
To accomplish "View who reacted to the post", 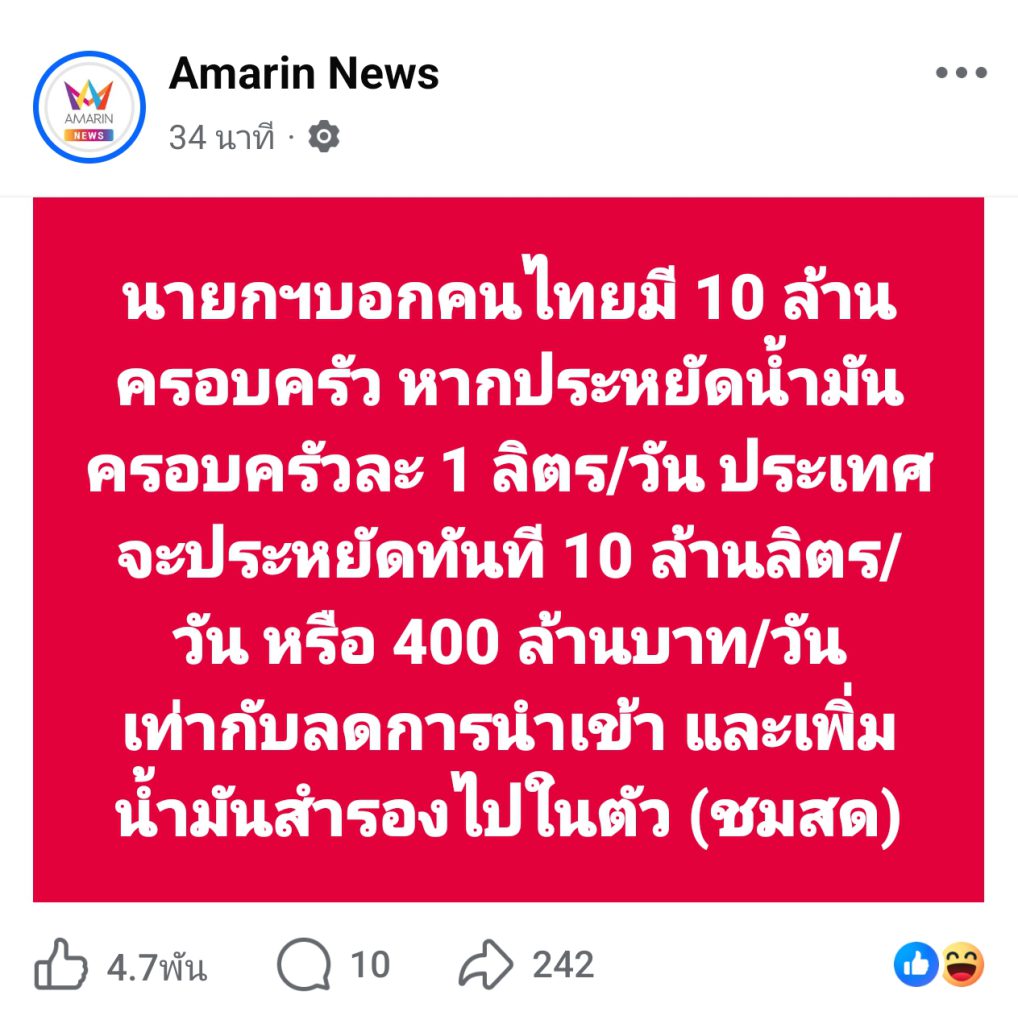I will coord(939,965).
